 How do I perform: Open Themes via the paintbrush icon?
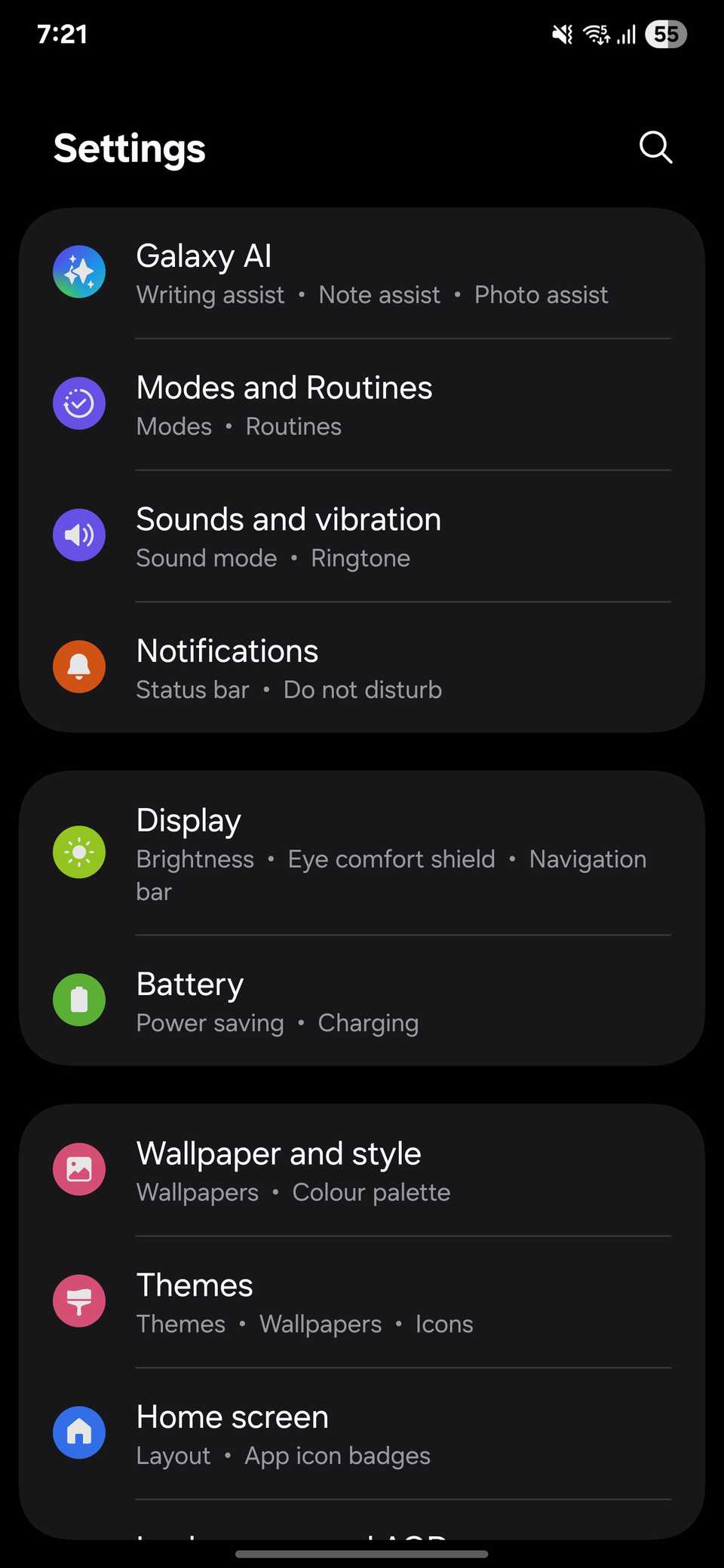coord(78,1300)
